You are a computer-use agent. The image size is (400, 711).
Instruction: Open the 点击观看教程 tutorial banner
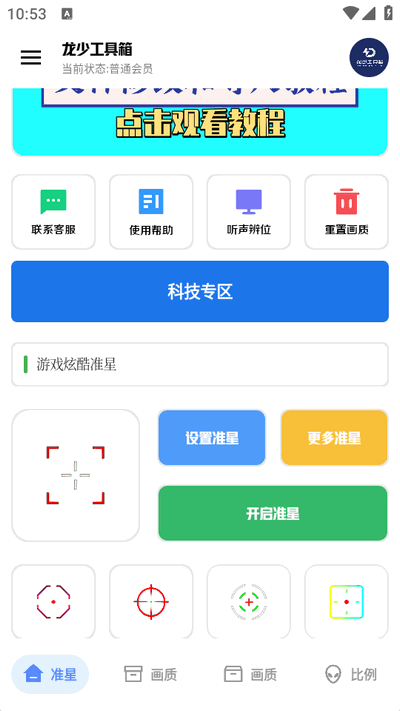click(x=200, y=122)
